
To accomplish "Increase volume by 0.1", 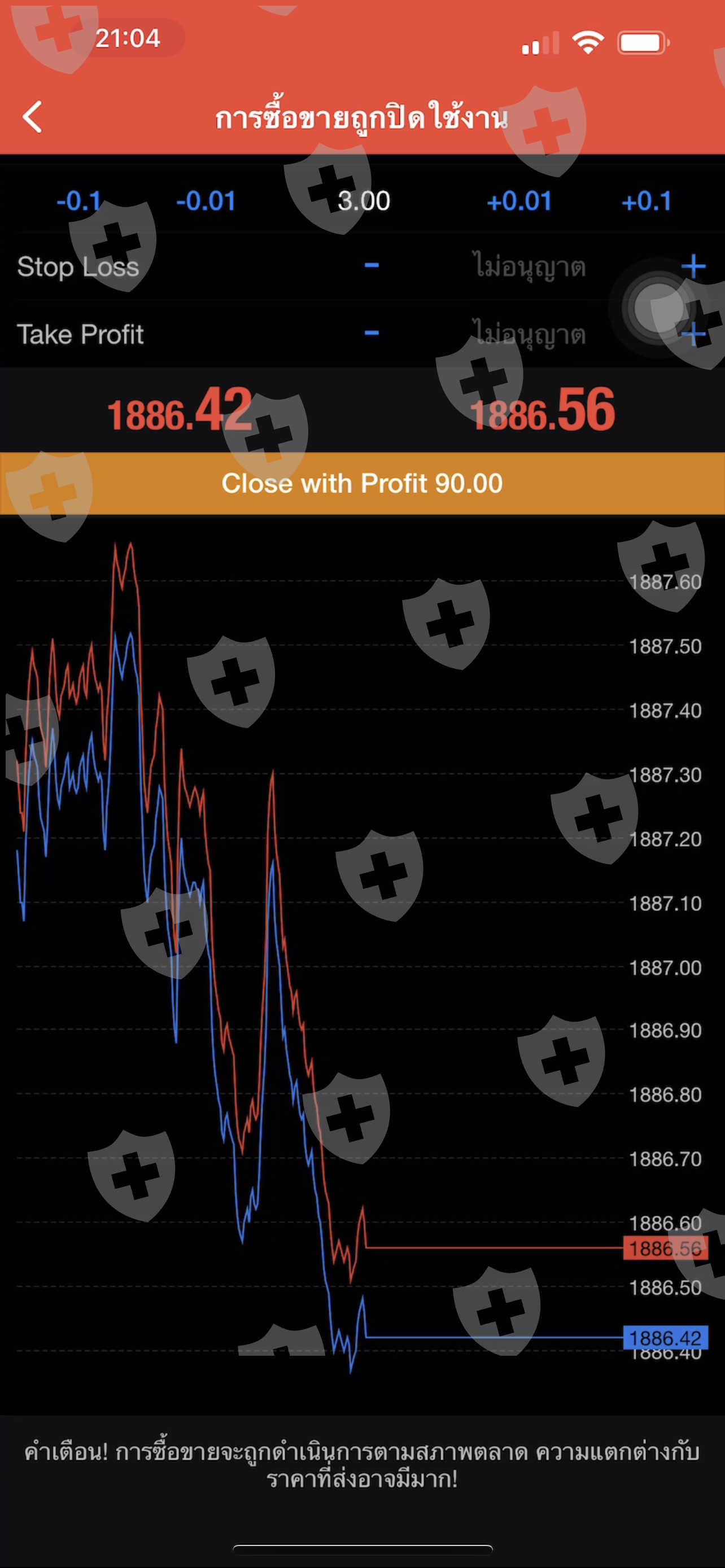I will (x=646, y=201).
